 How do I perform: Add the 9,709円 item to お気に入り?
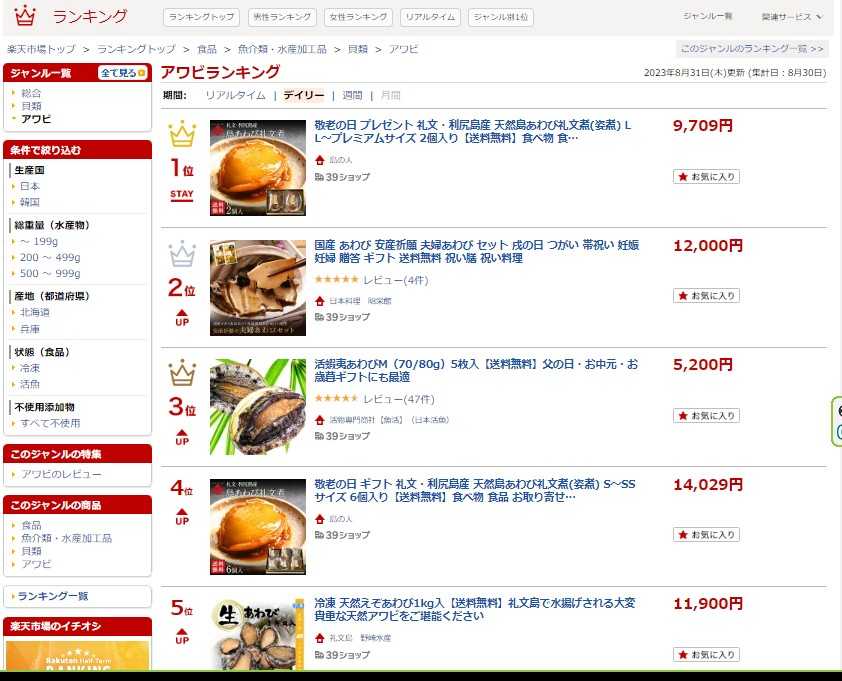click(x=706, y=177)
